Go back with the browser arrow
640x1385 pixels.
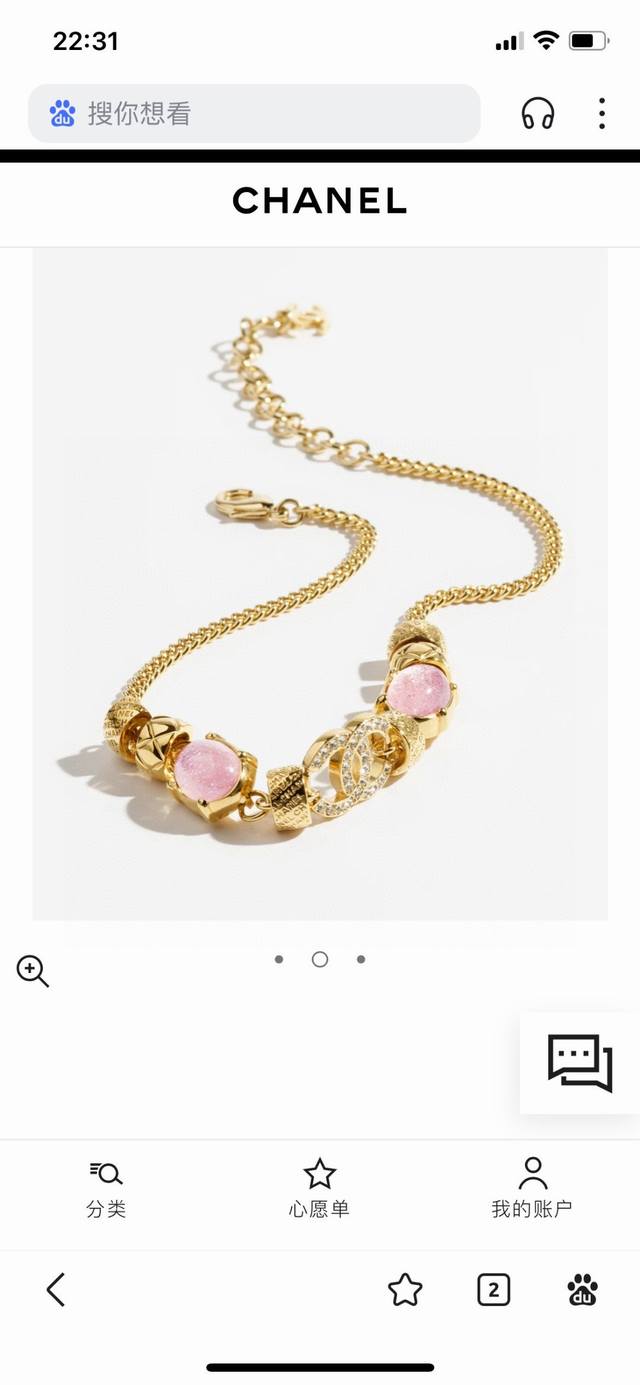point(56,1289)
